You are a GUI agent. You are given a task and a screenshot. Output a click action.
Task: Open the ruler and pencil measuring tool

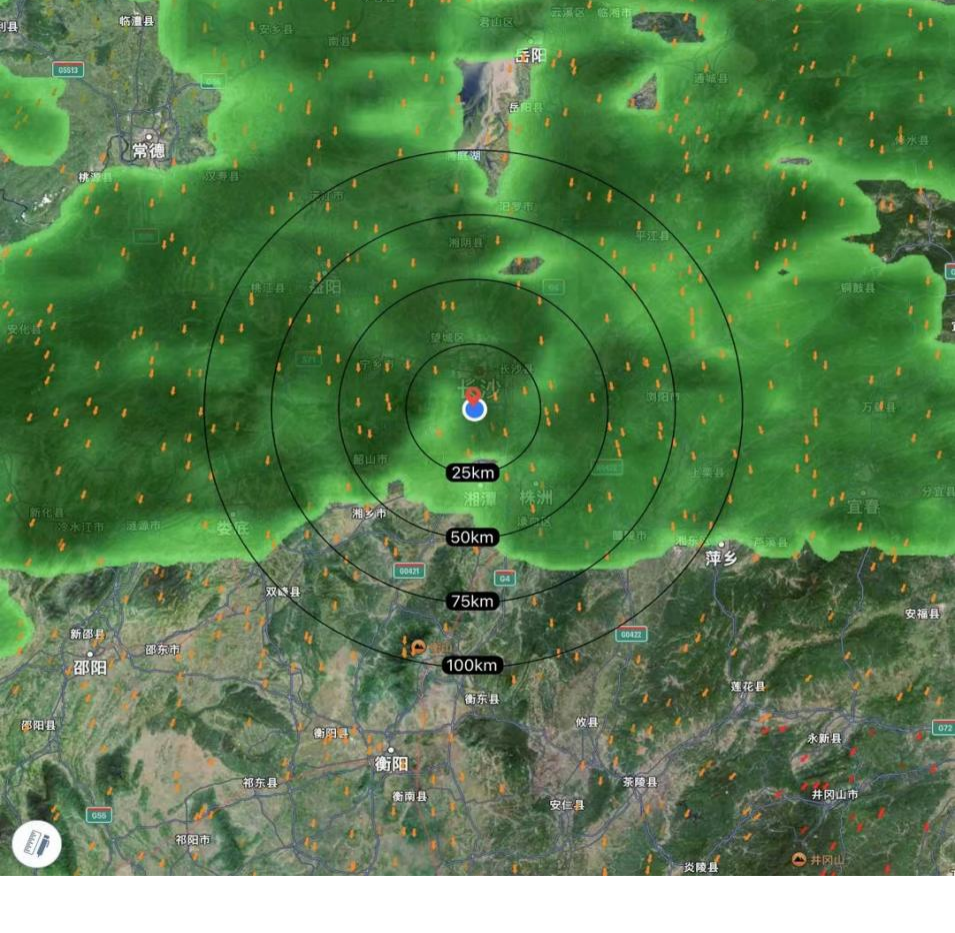click(x=37, y=844)
